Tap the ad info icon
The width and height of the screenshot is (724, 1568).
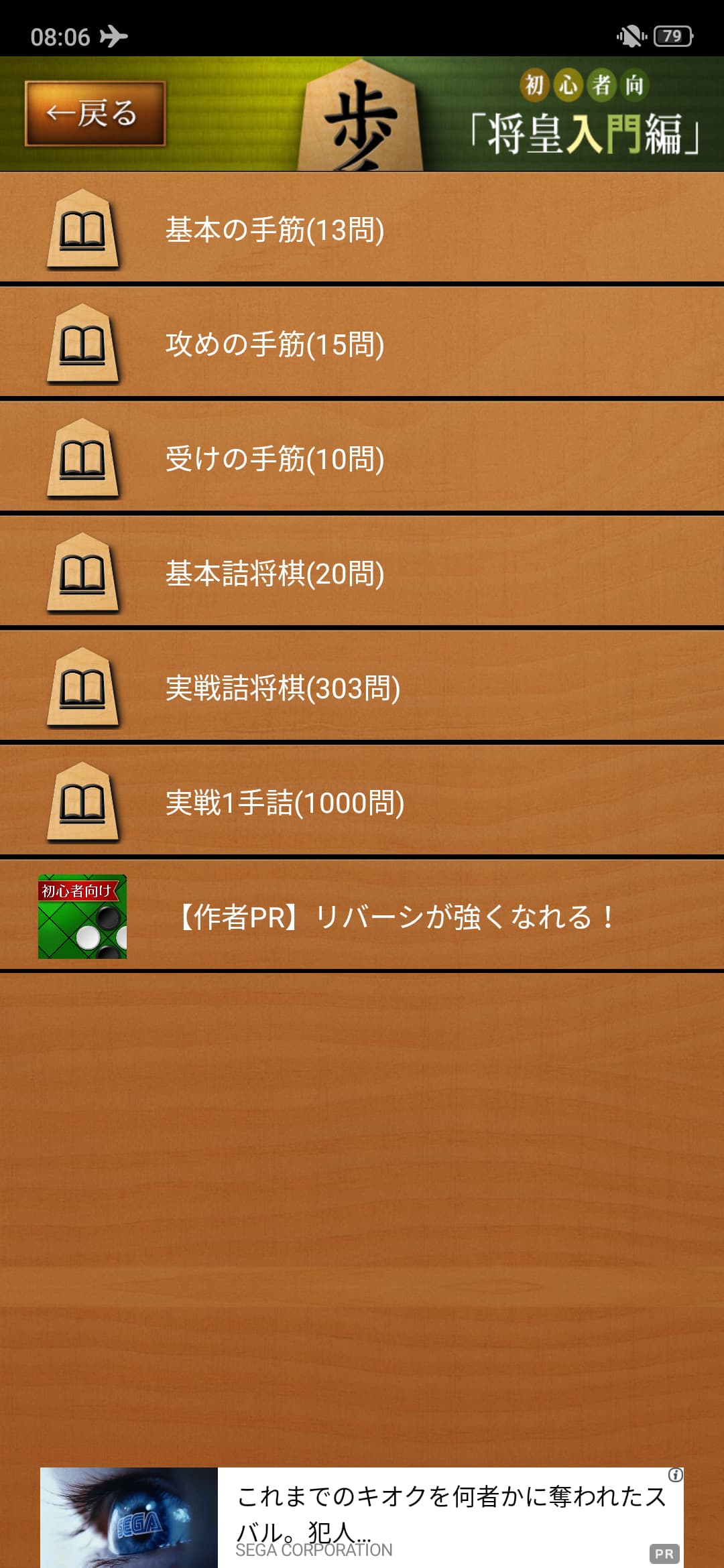click(676, 1475)
